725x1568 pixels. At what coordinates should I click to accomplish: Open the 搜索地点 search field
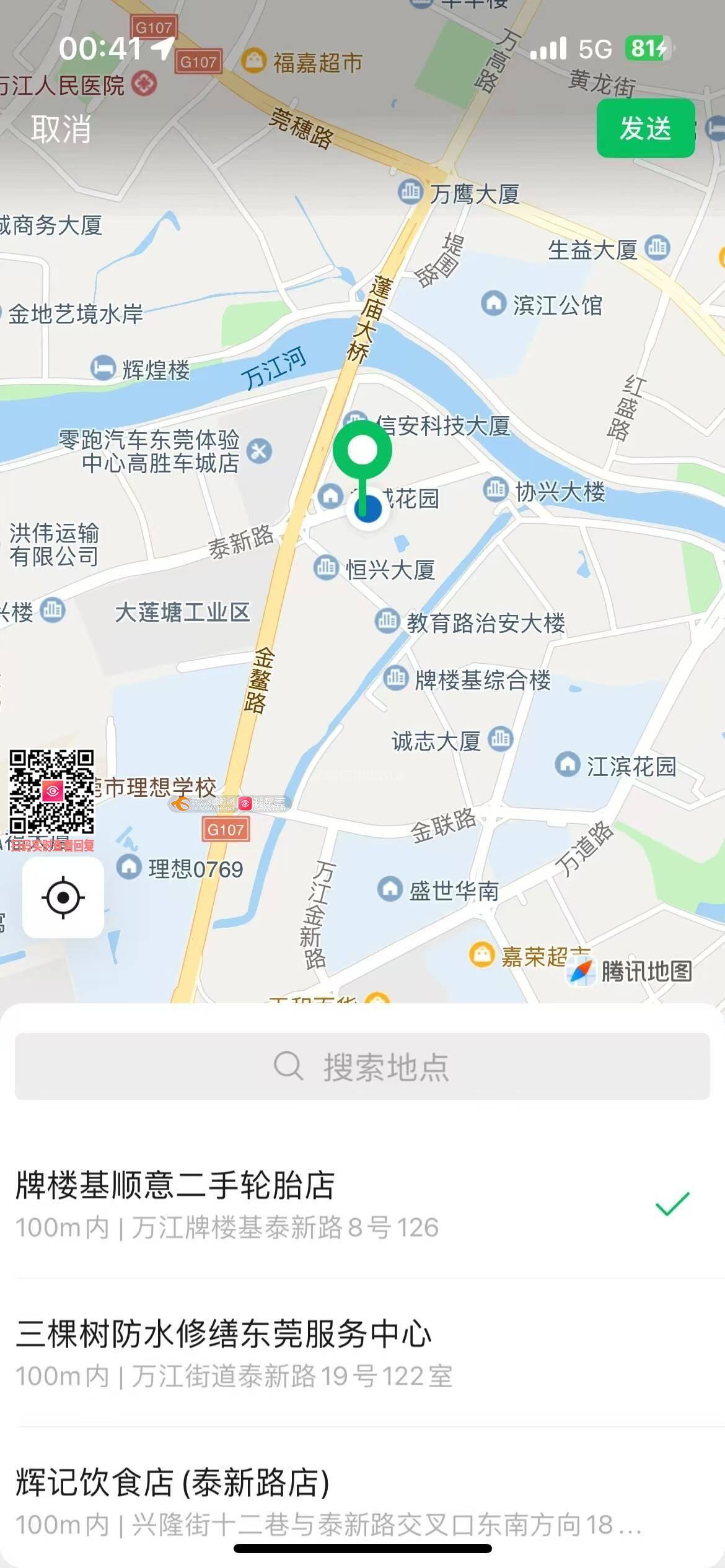tap(362, 1066)
